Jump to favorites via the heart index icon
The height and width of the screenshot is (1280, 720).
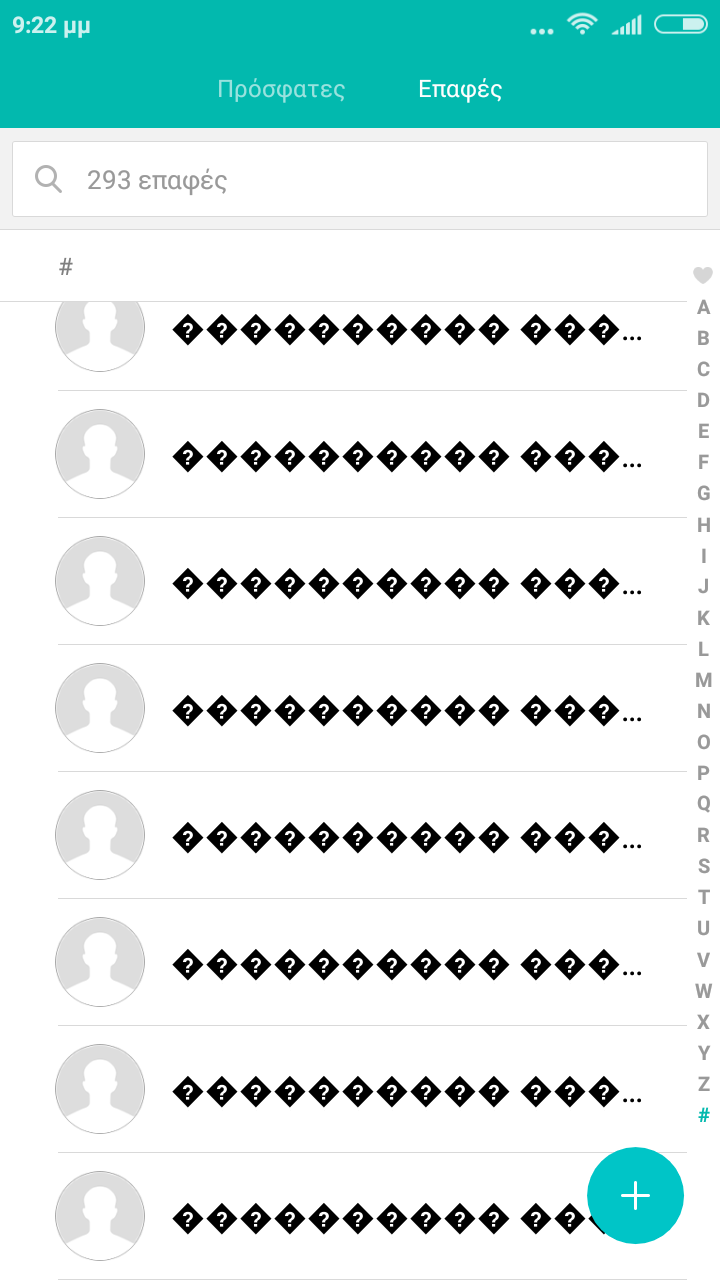[x=703, y=275]
